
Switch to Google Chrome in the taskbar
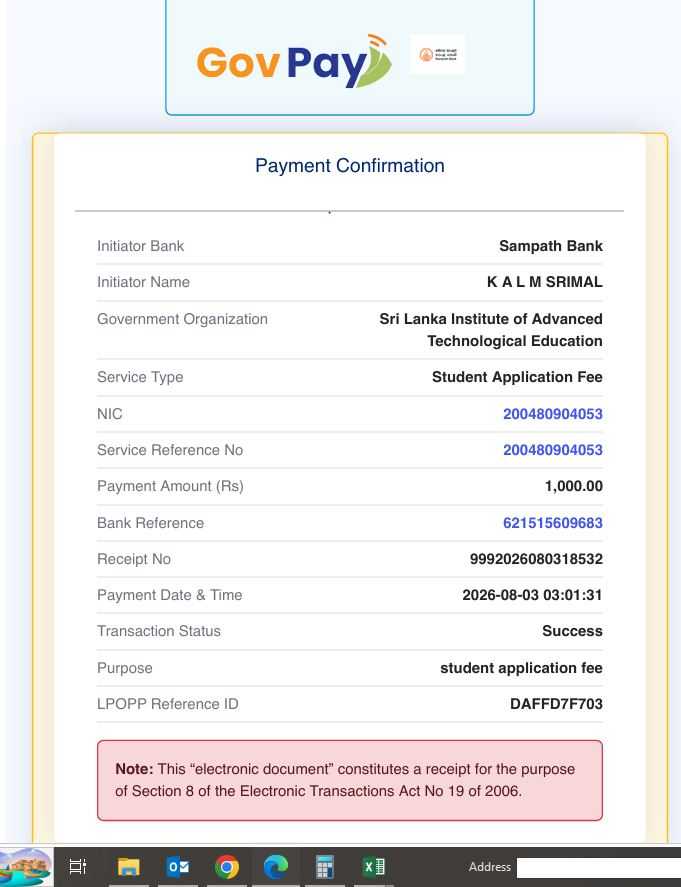coord(227,866)
